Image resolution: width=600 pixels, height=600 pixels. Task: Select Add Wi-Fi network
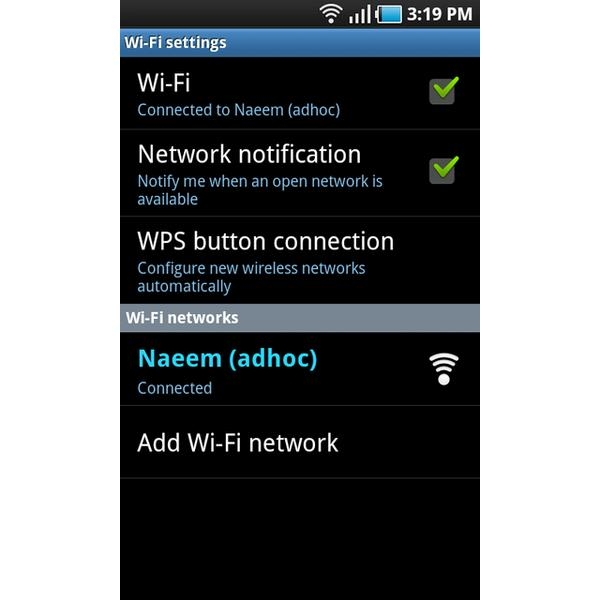(238, 443)
